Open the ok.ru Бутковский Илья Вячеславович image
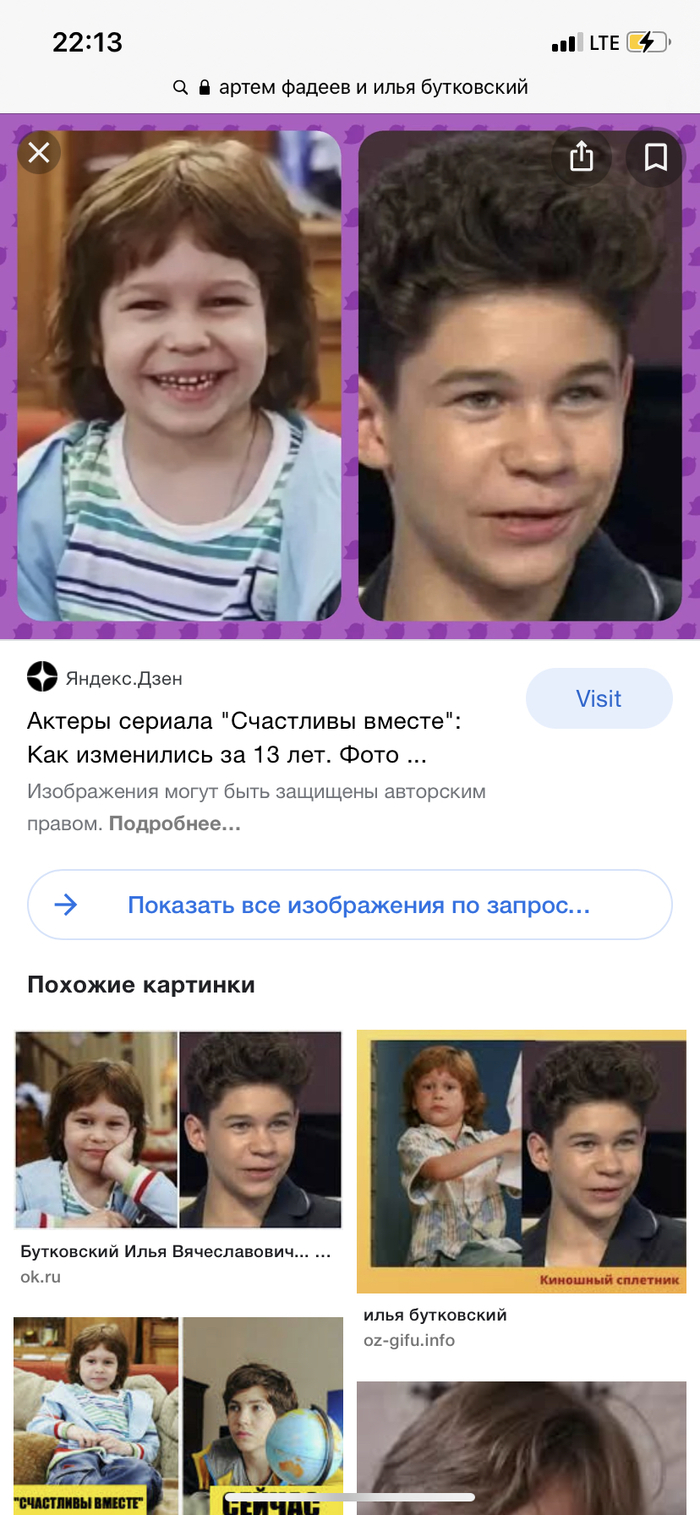This screenshot has height=1515, width=700. (x=178, y=1130)
